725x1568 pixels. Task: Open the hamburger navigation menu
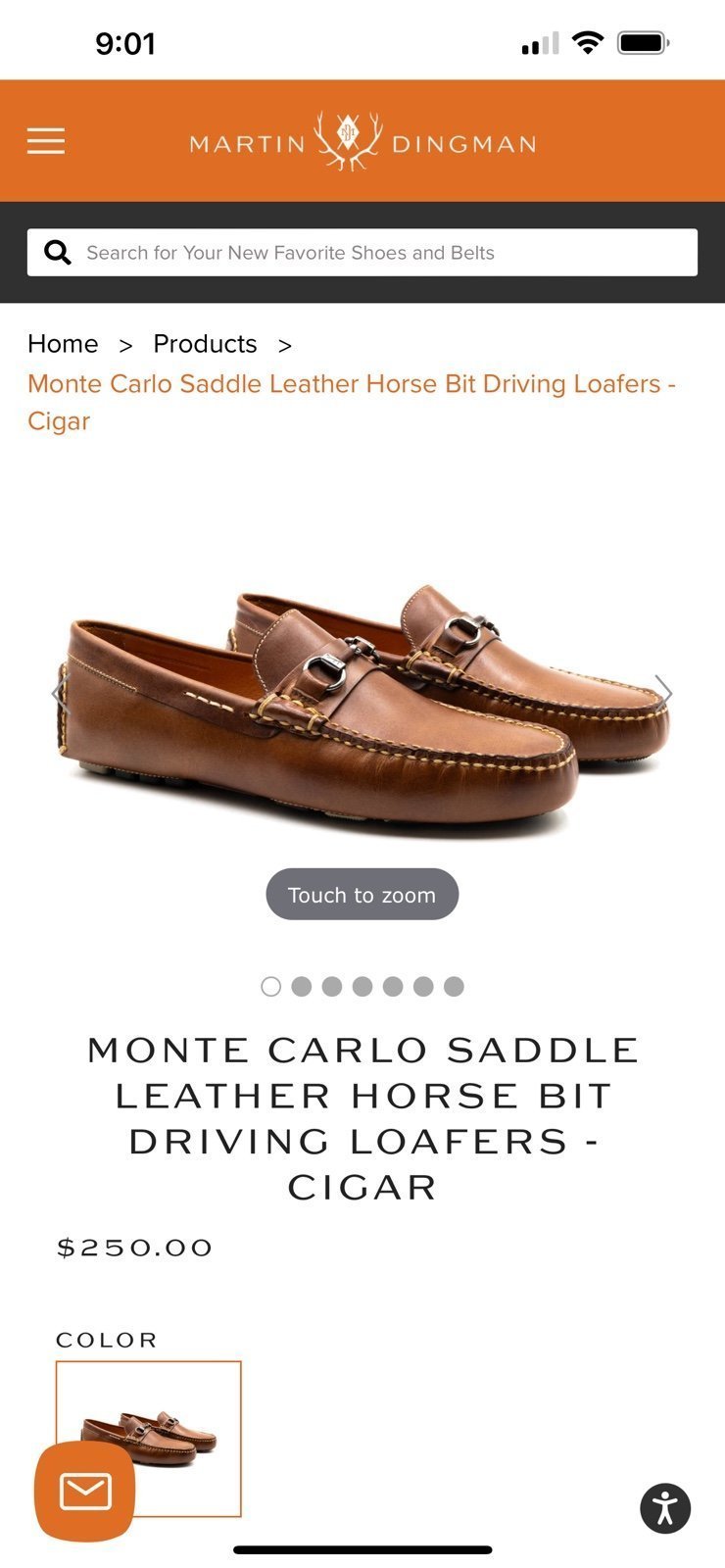pyautogui.click(x=46, y=141)
